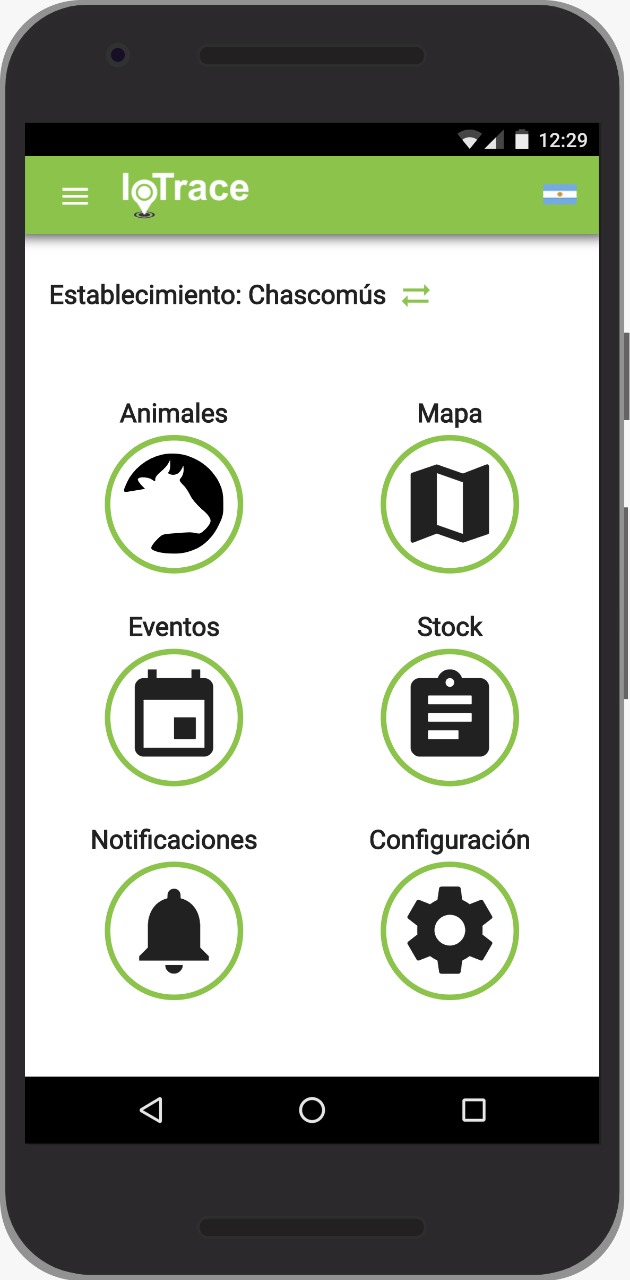Tap the Argentina flag language selector
The image size is (630, 1280).
(x=559, y=195)
